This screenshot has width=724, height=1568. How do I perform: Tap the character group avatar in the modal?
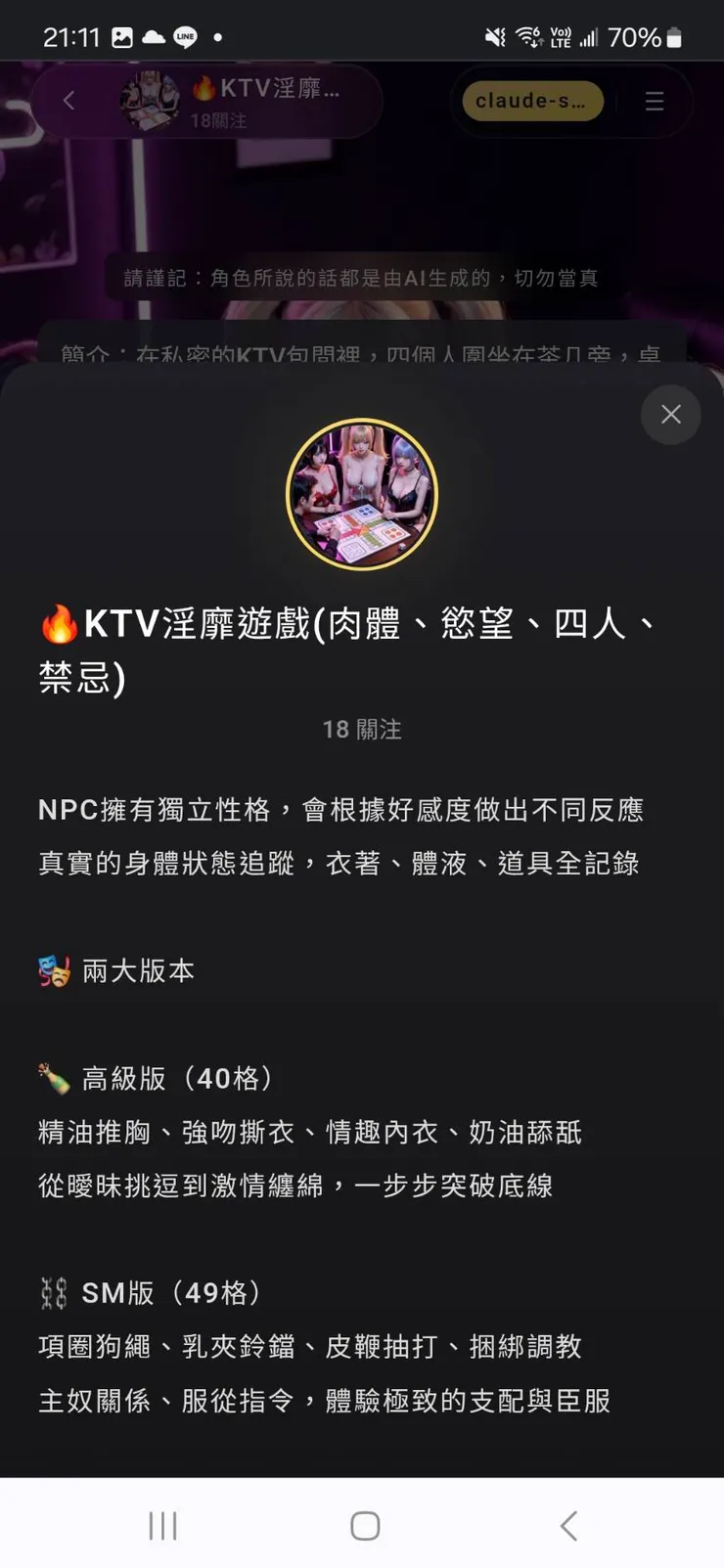click(361, 492)
